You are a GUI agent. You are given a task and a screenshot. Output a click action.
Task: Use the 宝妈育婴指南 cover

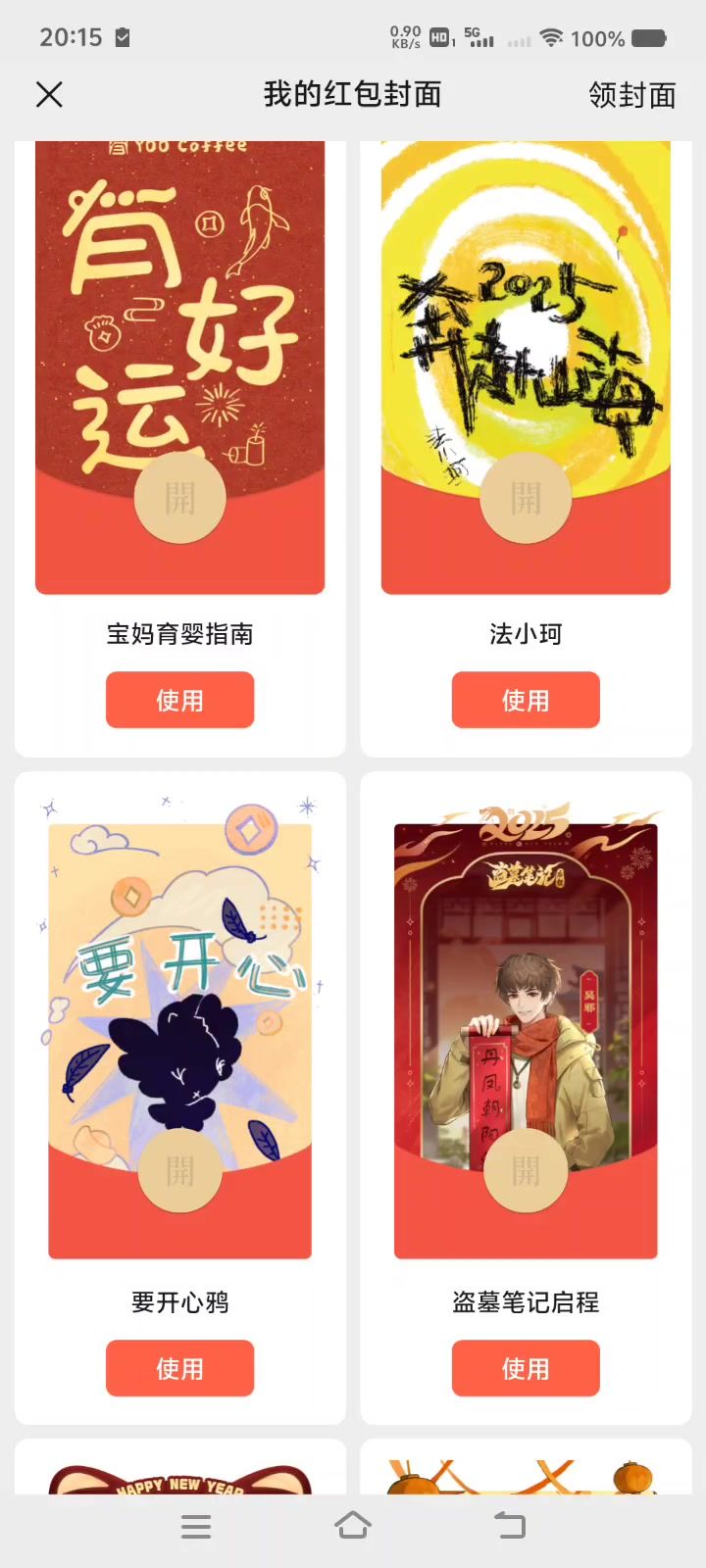[179, 700]
